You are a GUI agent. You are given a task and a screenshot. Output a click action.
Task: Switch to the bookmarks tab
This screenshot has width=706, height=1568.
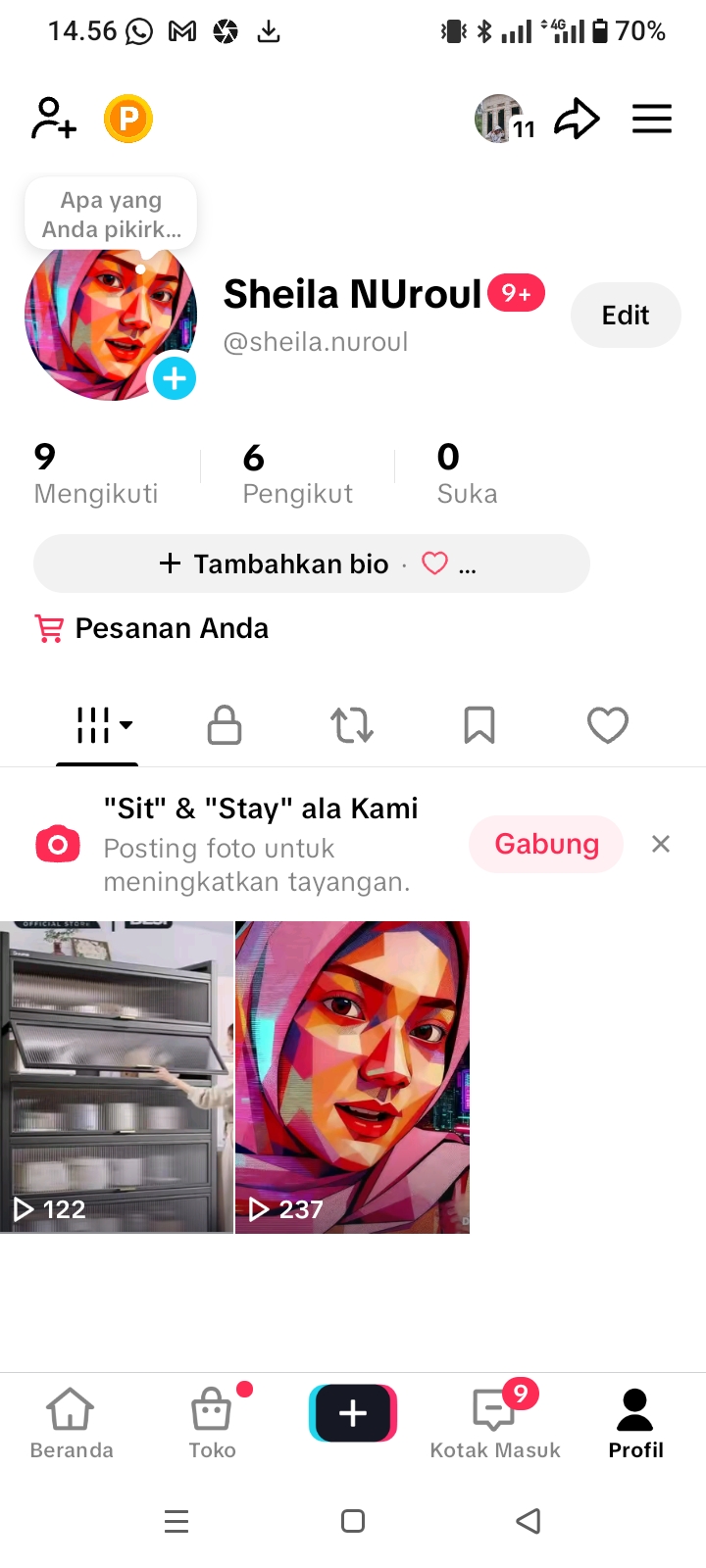[479, 725]
